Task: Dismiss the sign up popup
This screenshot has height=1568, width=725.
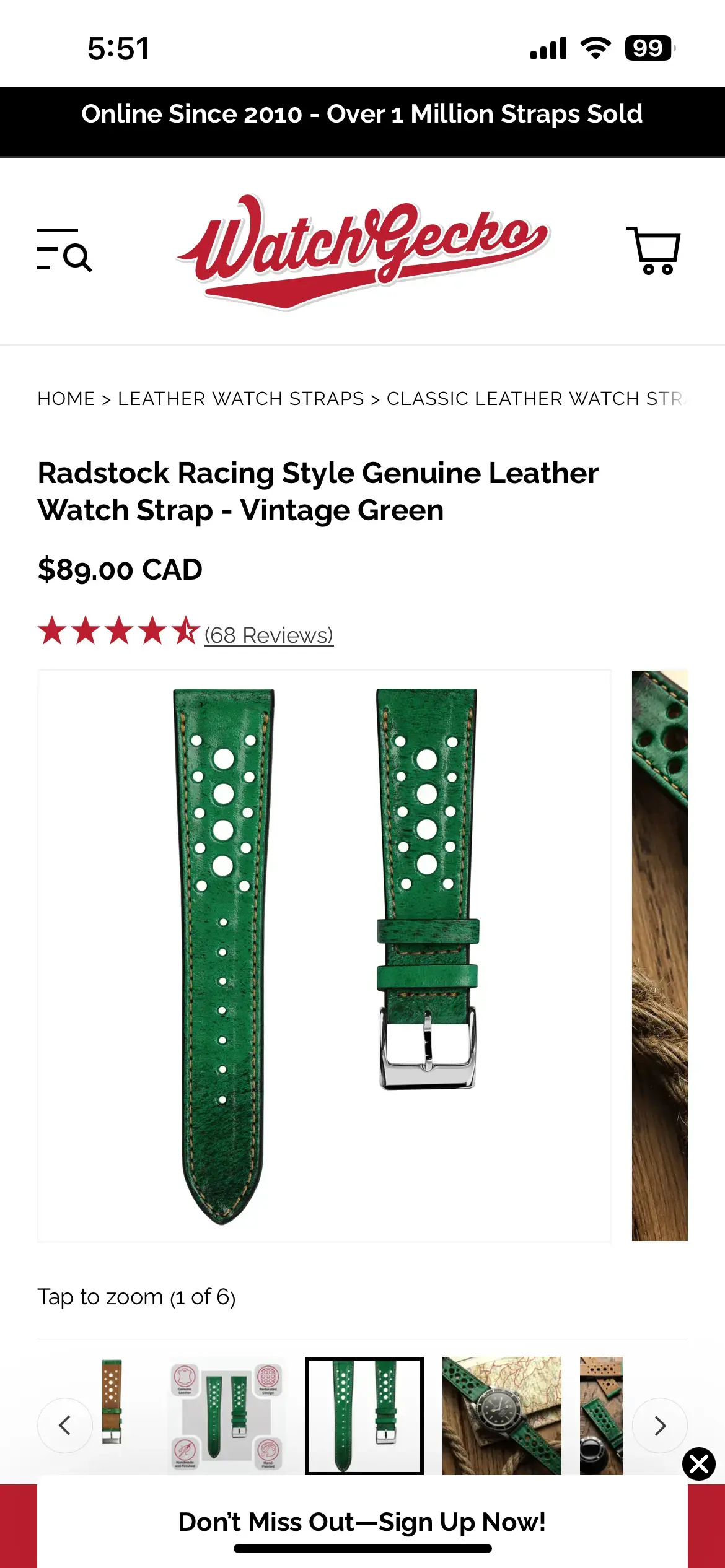Action: [698, 1464]
